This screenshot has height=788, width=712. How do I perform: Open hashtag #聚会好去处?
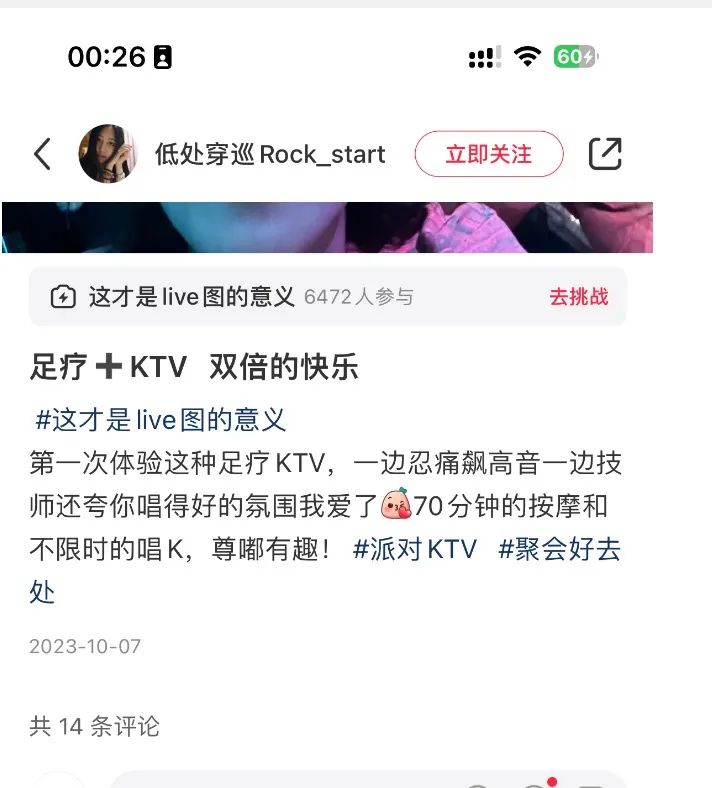[559, 549]
